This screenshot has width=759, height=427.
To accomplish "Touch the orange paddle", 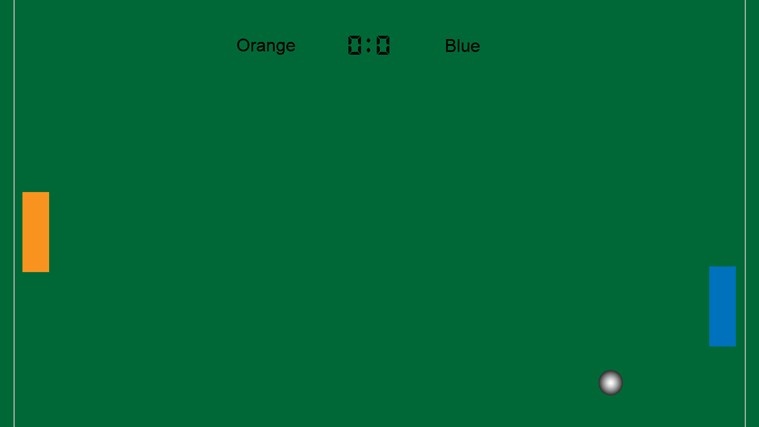I will 35,232.
